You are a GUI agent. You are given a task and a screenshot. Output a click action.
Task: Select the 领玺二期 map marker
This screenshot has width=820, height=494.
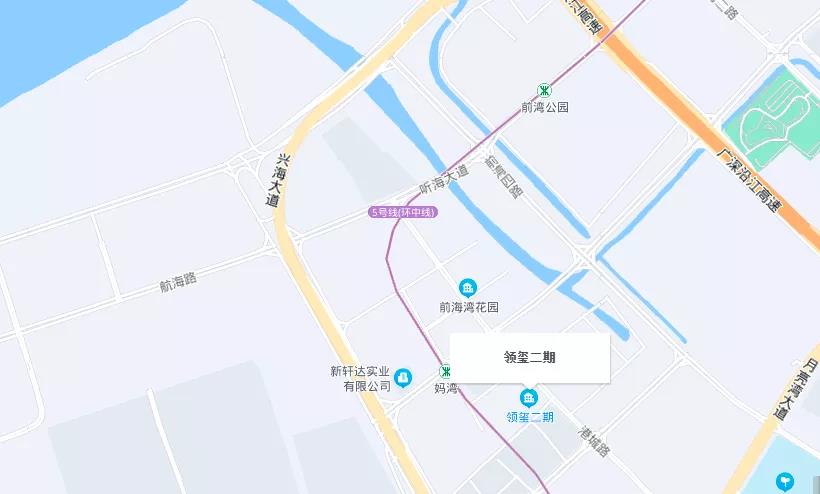point(528,398)
